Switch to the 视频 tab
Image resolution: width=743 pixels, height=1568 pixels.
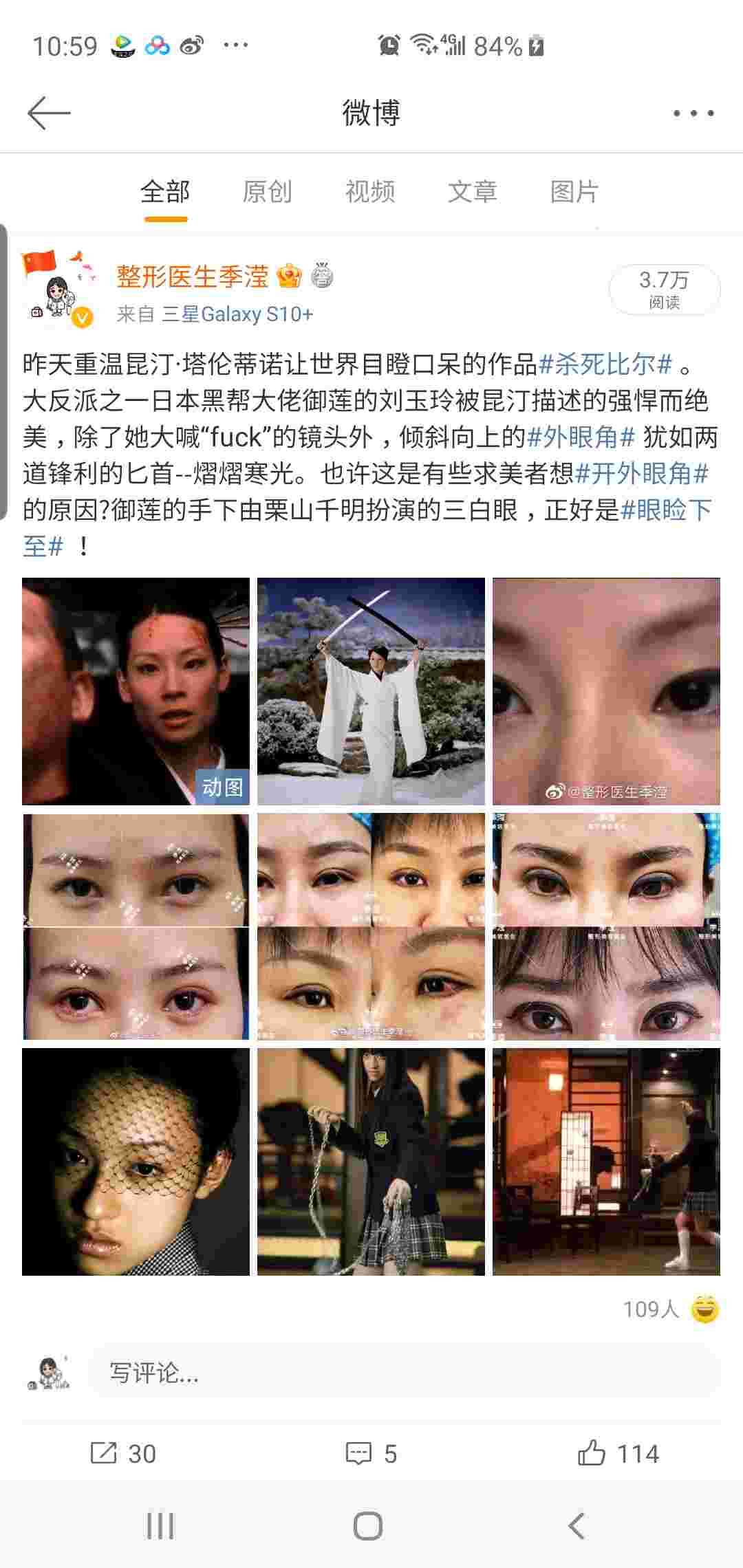pos(370,192)
